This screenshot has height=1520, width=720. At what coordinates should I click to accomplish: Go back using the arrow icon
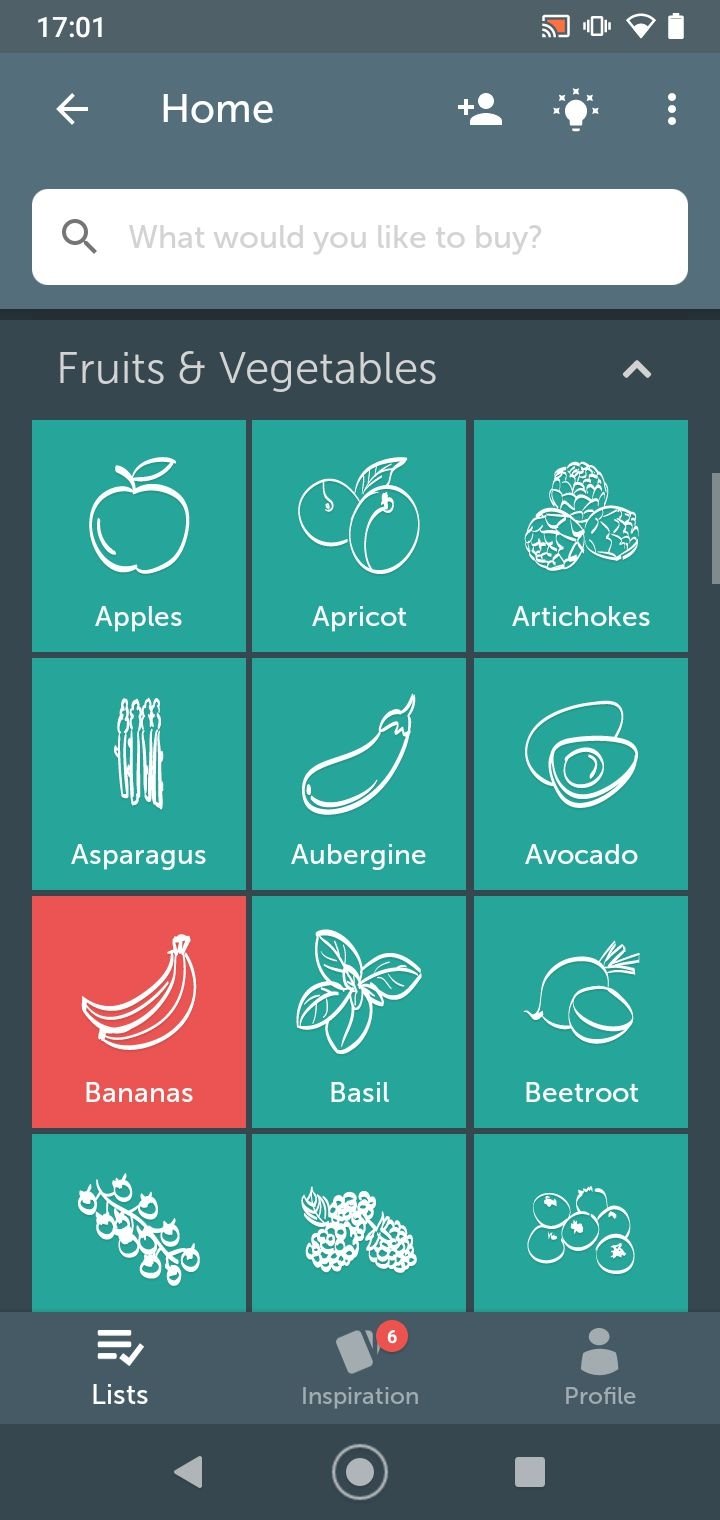(x=72, y=109)
